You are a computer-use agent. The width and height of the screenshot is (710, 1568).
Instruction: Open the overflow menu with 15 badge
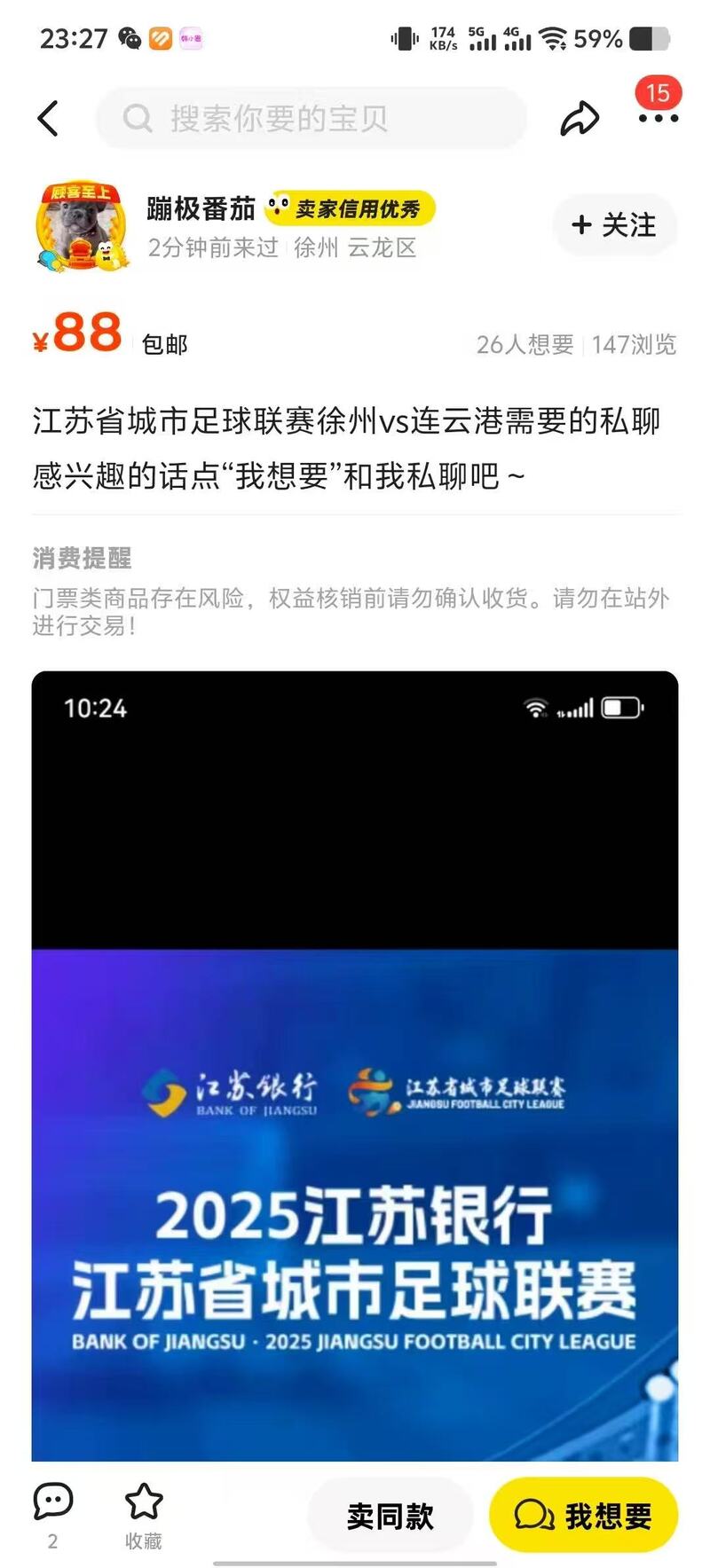click(658, 116)
